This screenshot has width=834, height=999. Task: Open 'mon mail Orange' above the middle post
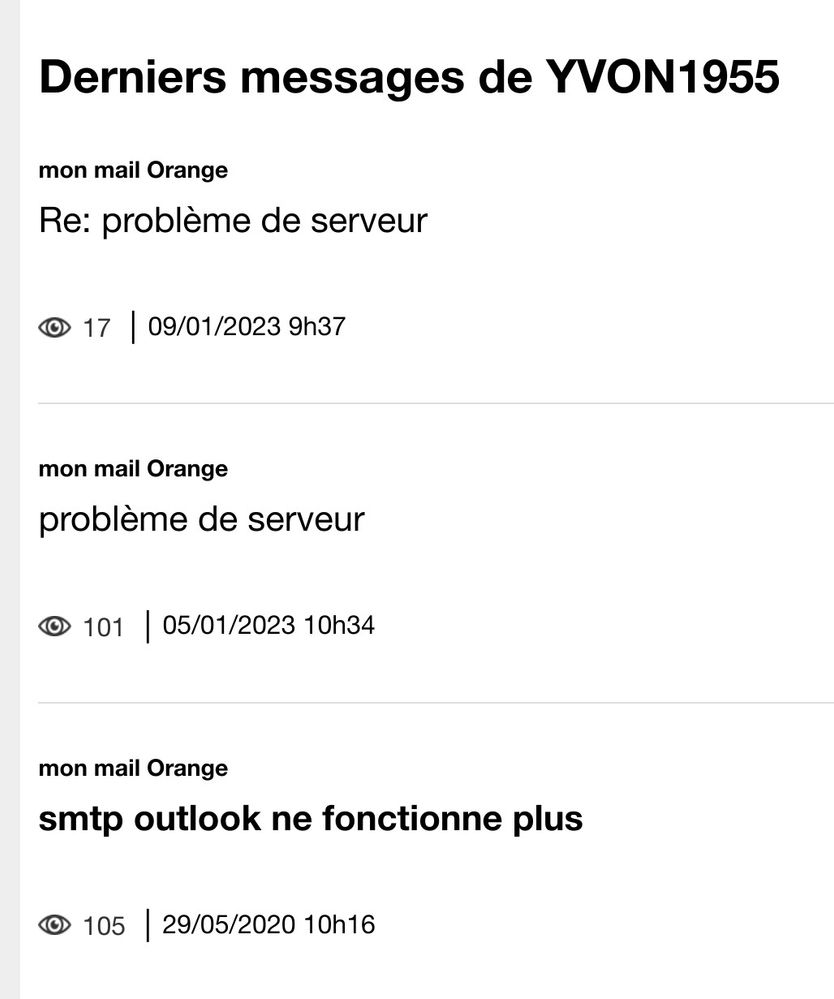tap(133, 468)
